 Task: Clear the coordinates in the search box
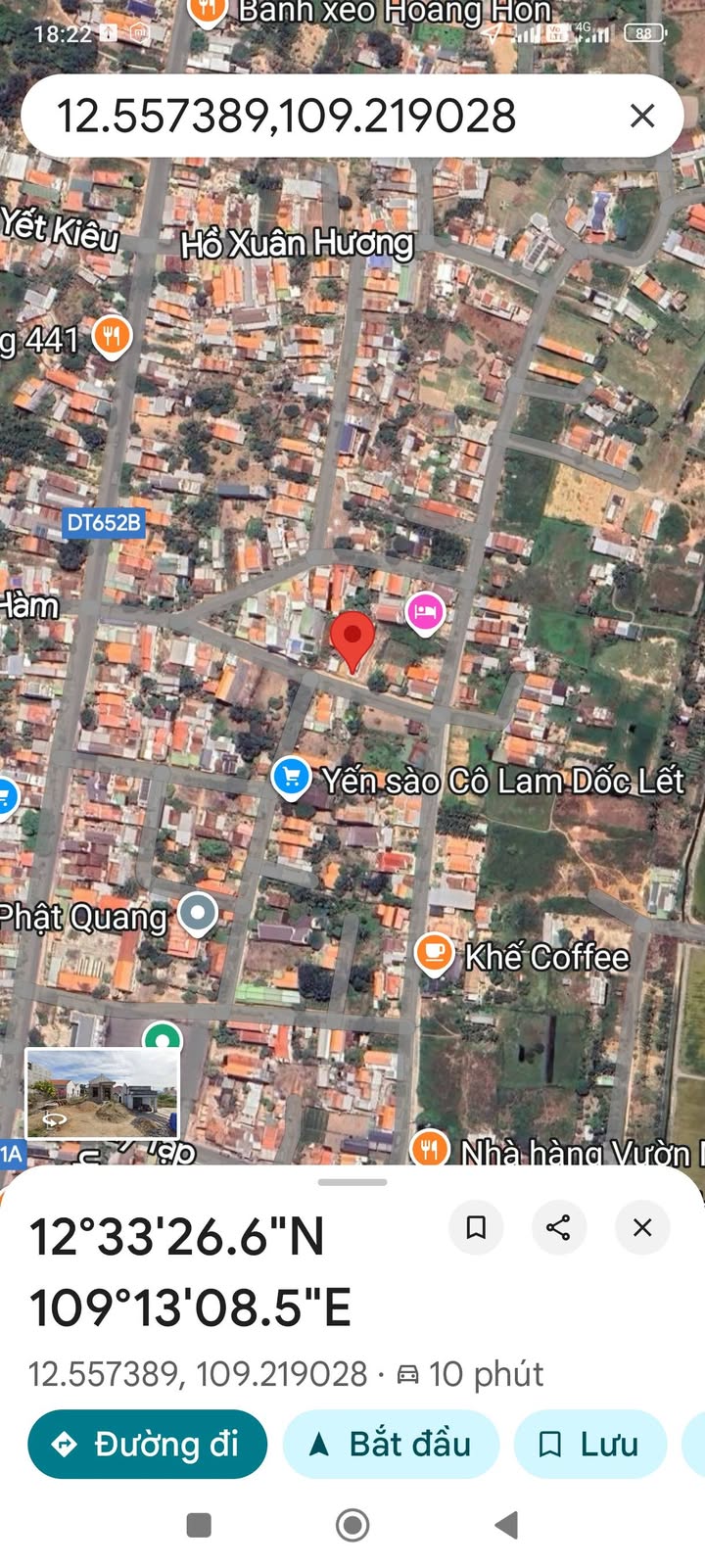tap(641, 116)
